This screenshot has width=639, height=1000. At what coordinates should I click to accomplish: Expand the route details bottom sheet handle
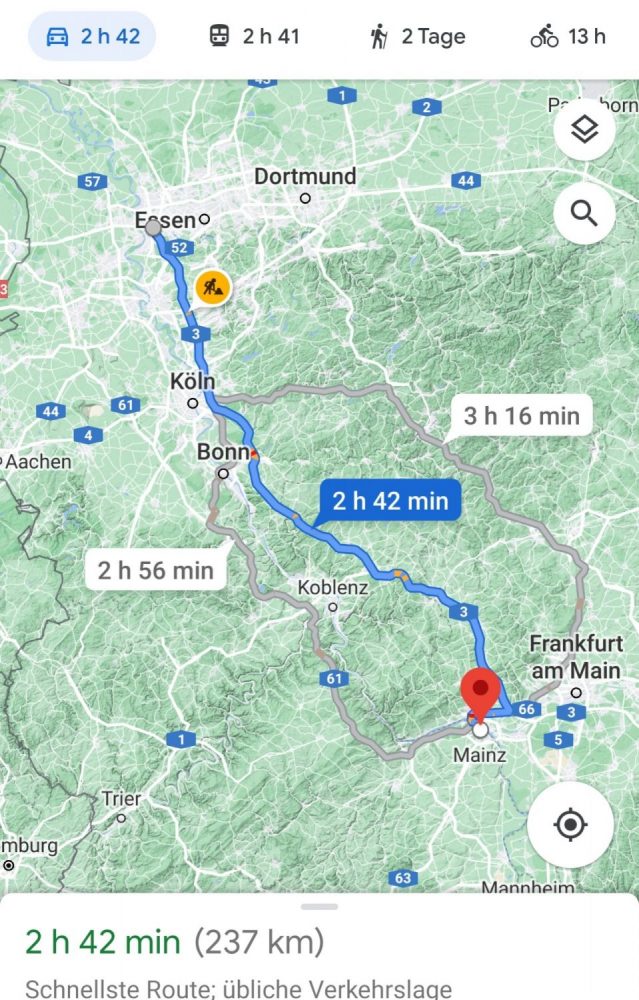click(x=319, y=906)
